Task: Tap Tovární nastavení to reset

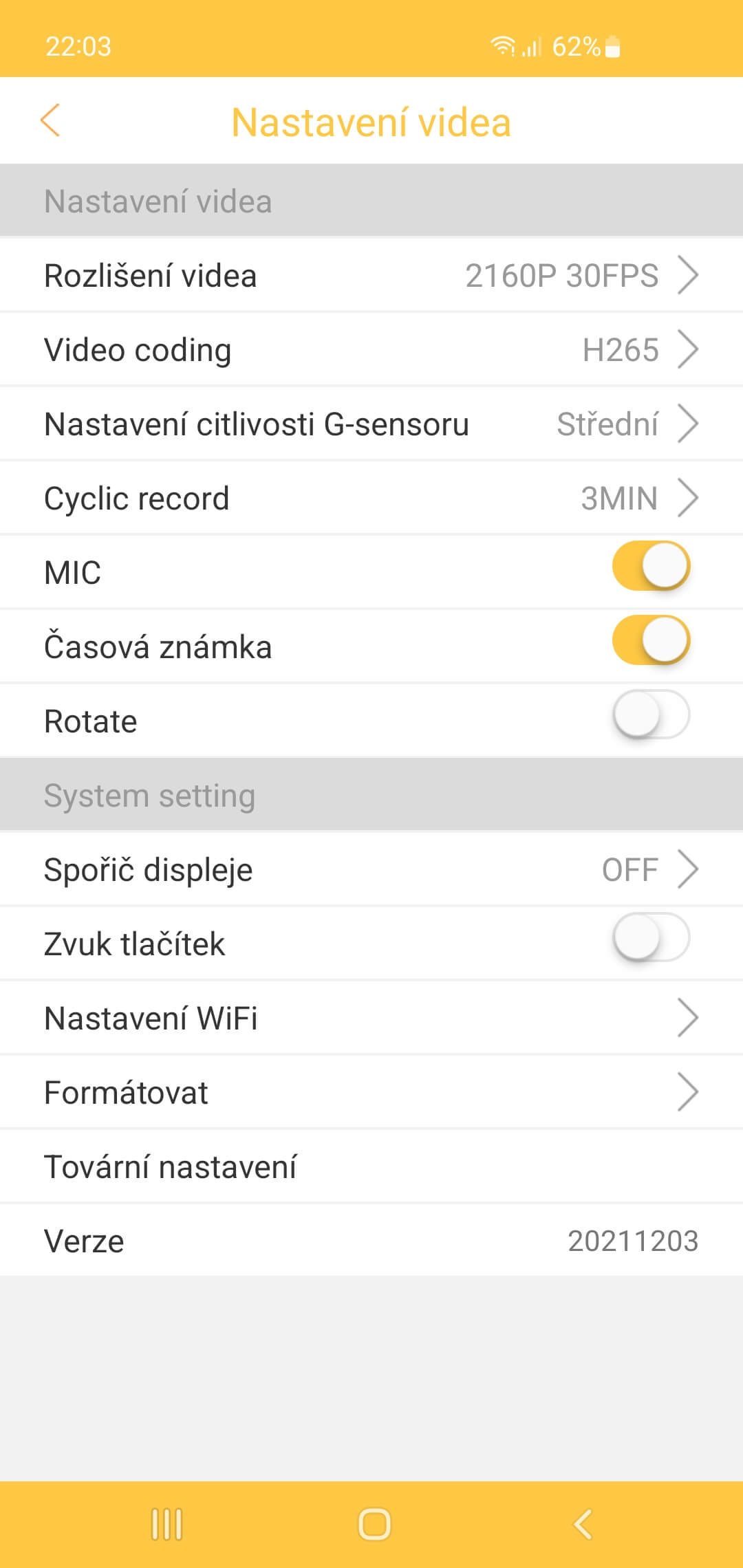Action: click(371, 1166)
